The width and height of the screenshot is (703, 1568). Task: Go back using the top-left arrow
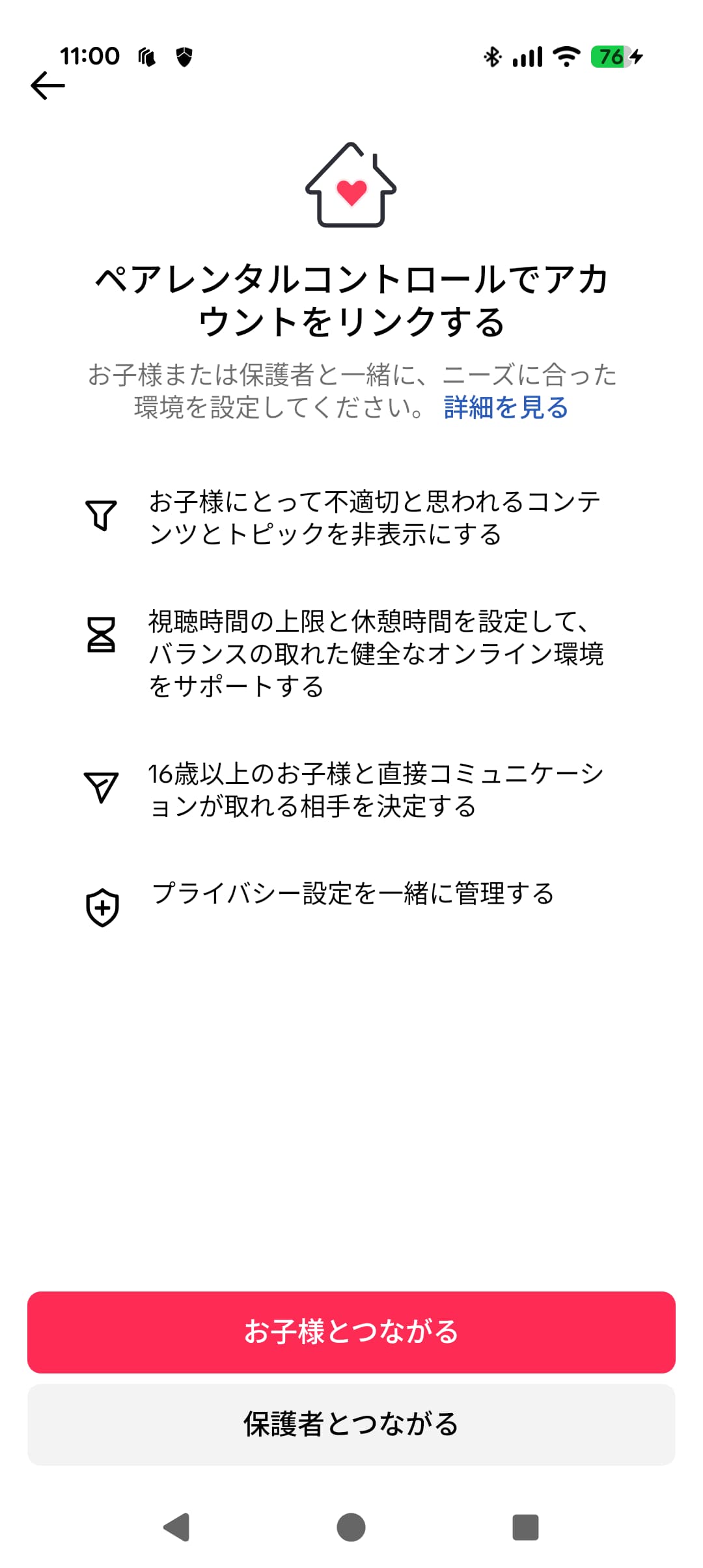48,86
